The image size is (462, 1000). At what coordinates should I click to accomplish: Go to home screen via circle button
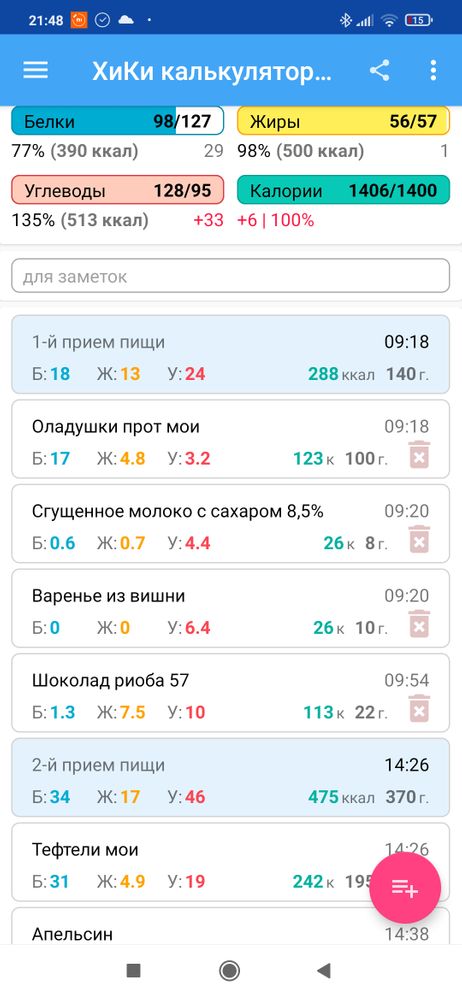230,971
